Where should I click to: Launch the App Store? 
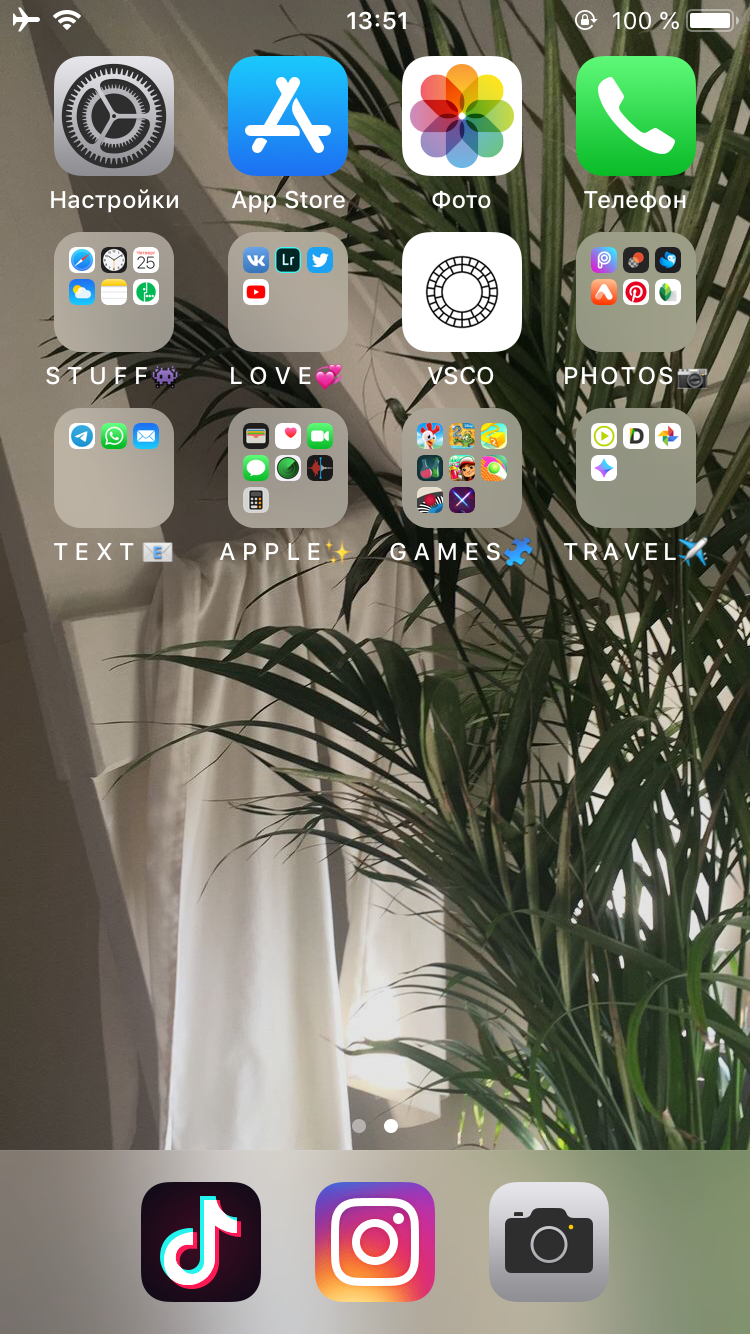(x=288, y=116)
